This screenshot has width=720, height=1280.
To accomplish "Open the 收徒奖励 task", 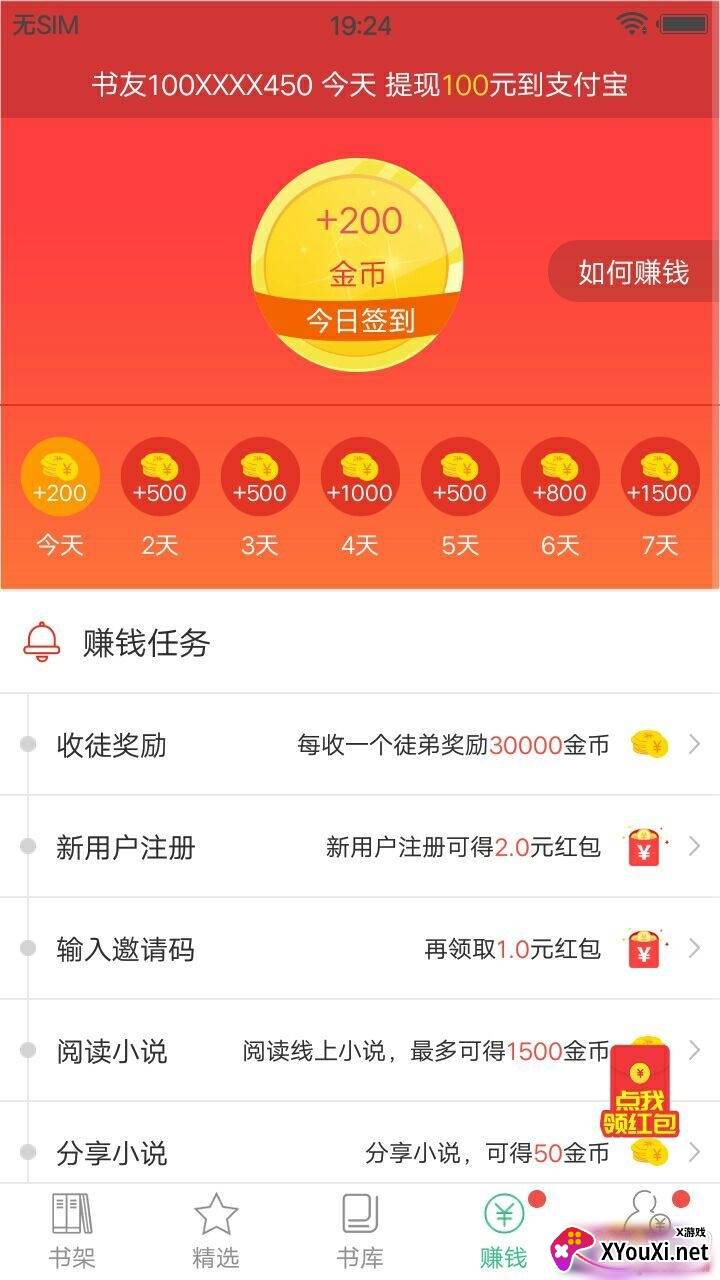I will click(360, 745).
